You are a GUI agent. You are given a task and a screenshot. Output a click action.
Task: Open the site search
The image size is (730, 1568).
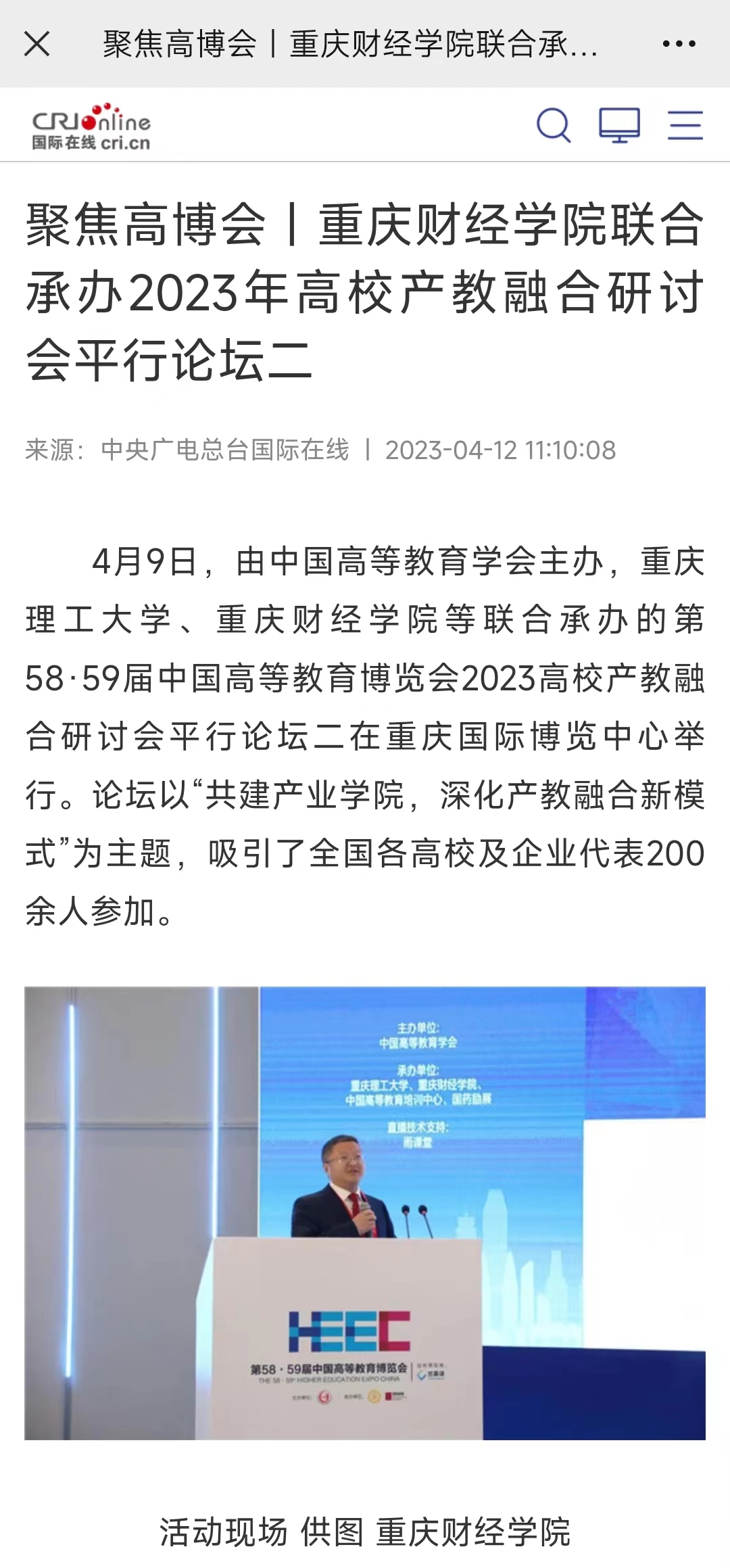pos(554,126)
